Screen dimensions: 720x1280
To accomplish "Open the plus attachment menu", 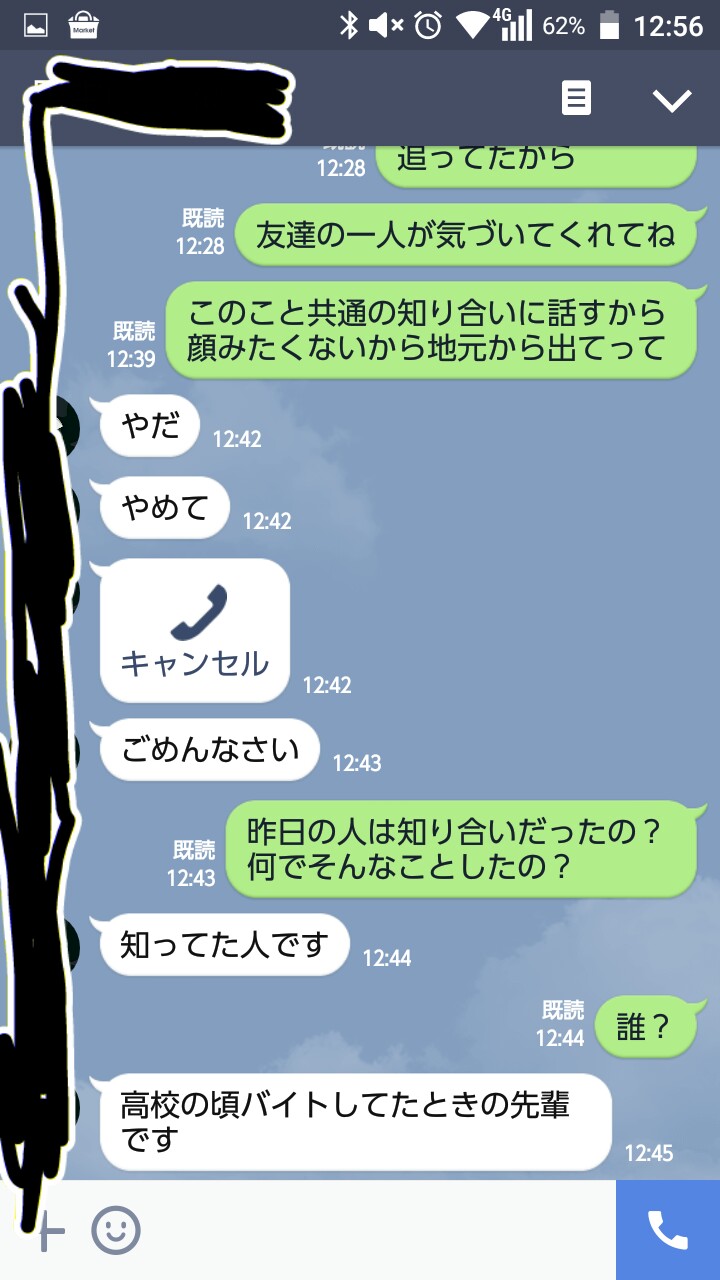I will [50, 1232].
